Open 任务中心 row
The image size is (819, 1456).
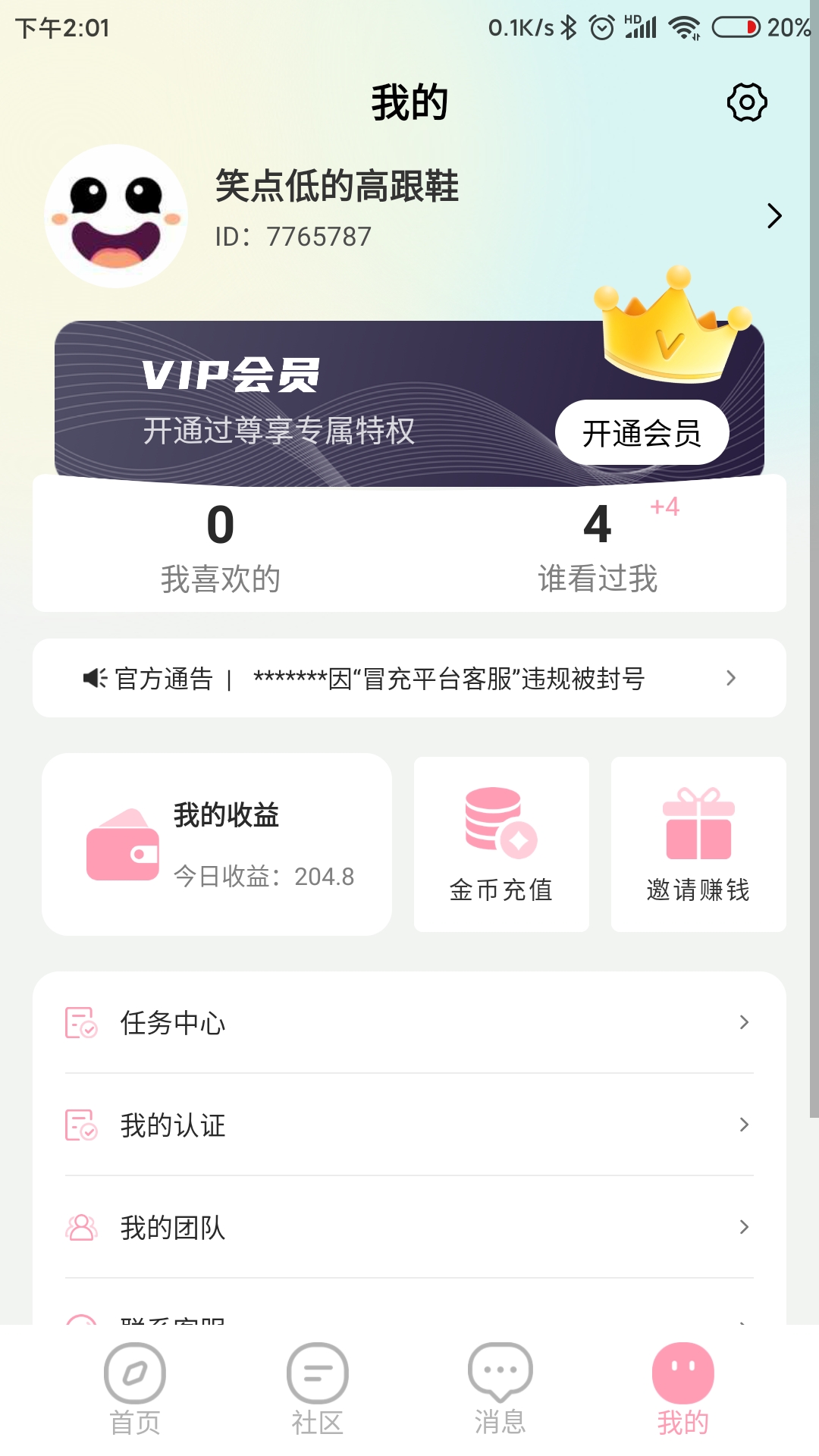[409, 1022]
